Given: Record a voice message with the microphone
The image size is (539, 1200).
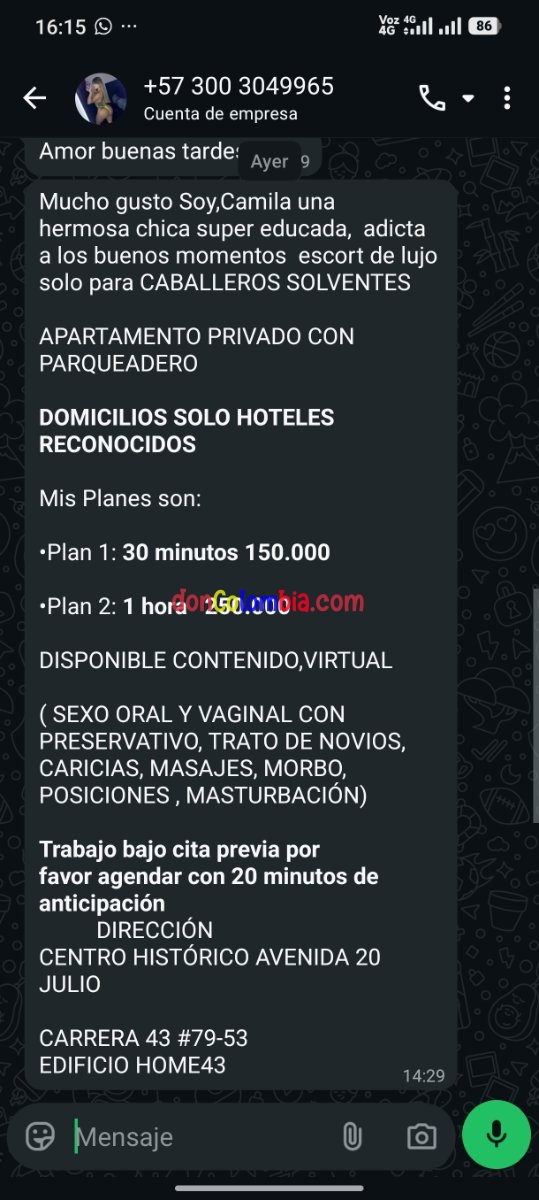Looking at the screenshot, I should click(496, 1134).
